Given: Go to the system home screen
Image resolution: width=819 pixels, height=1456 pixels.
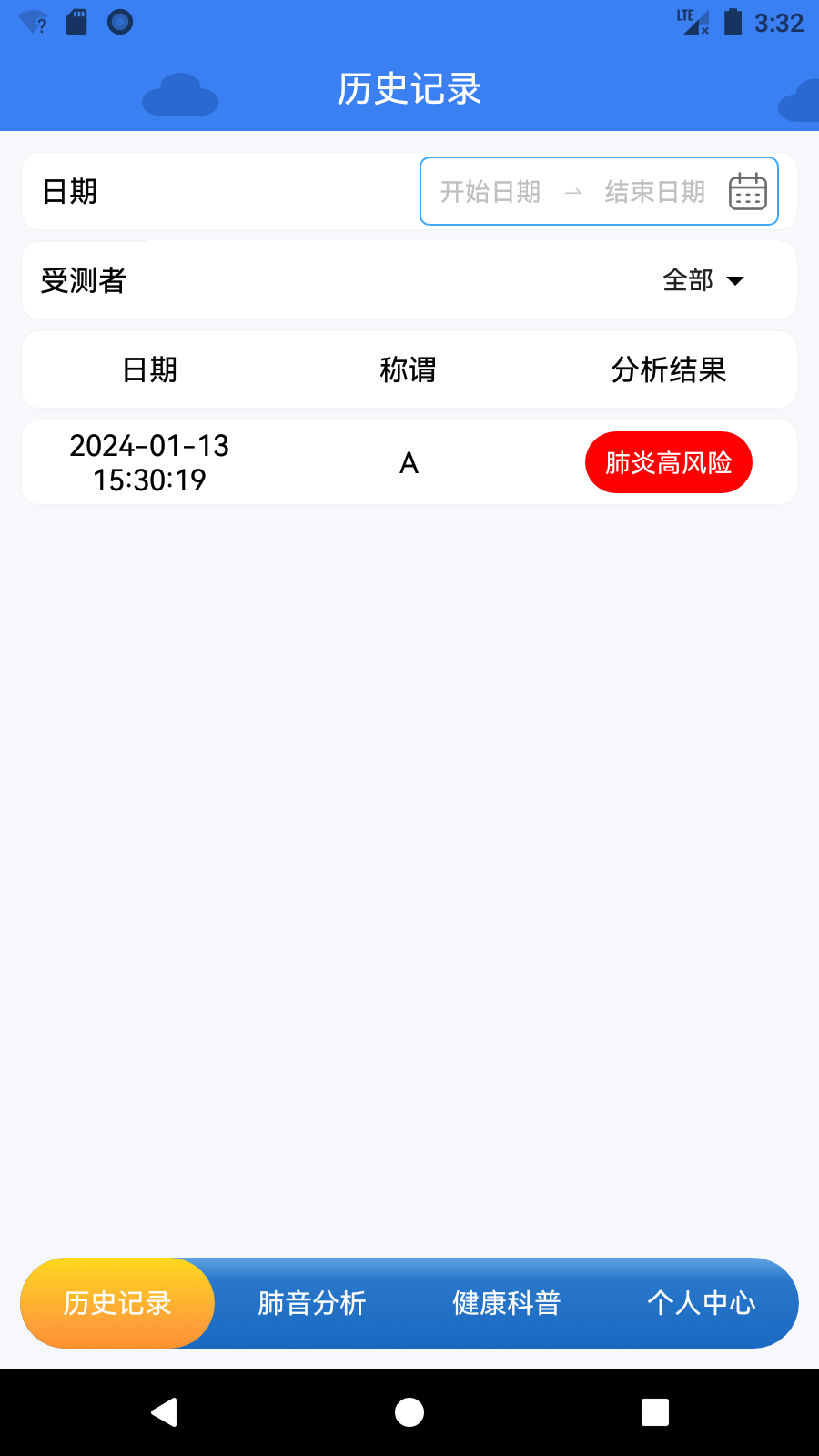Looking at the screenshot, I should [409, 1412].
